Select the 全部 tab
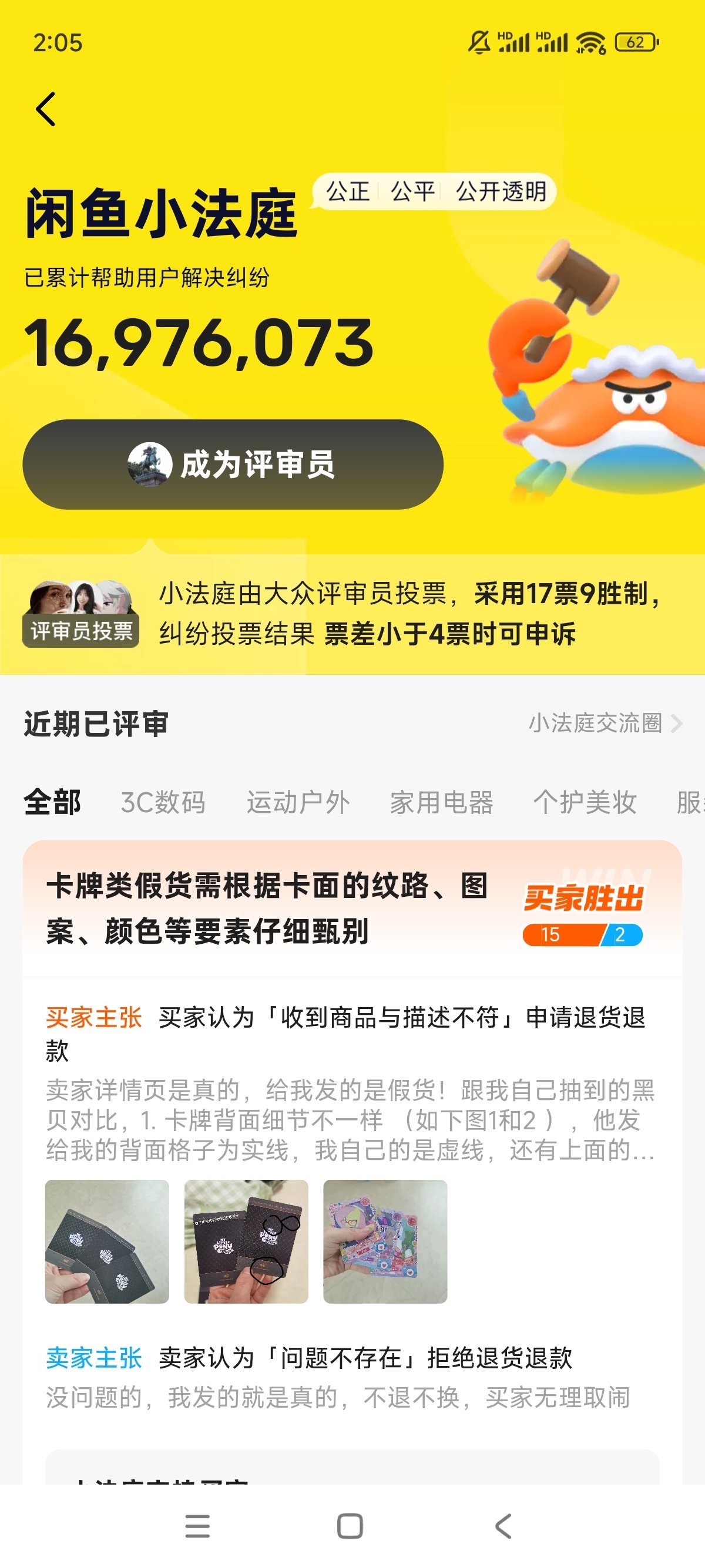The height and width of the screenshot is (1568, 705). (52, 802)
